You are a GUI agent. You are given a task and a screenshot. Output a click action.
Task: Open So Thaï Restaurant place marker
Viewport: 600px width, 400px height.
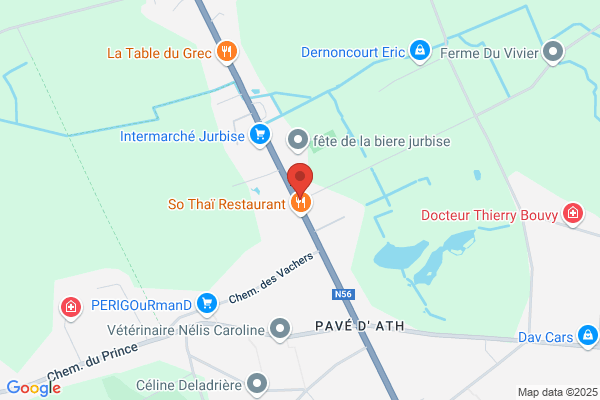tap(301, 203)
